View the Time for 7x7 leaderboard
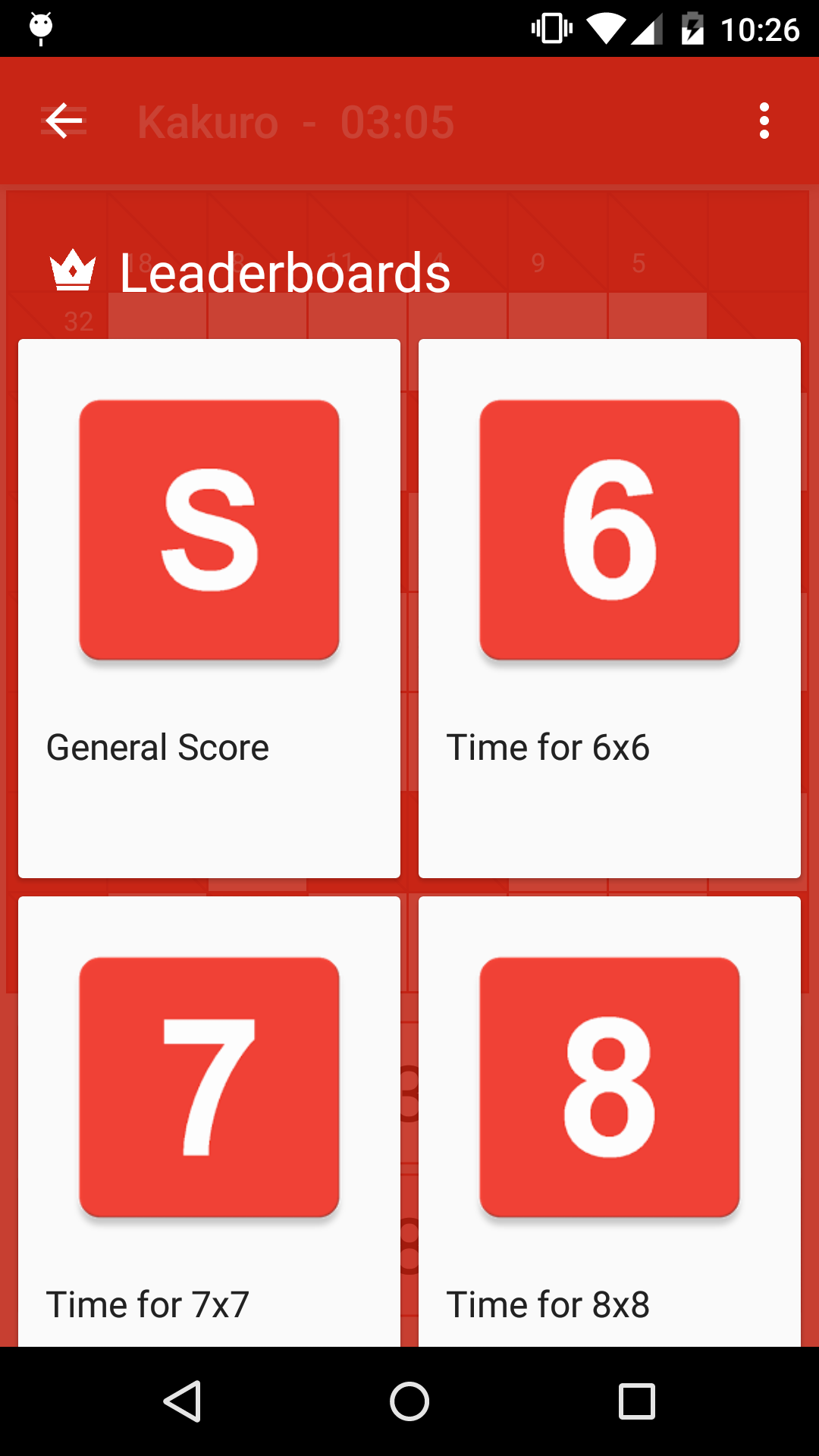Image resolution: width=819 pixels, height=1456 pixels. click(209, 1122)
